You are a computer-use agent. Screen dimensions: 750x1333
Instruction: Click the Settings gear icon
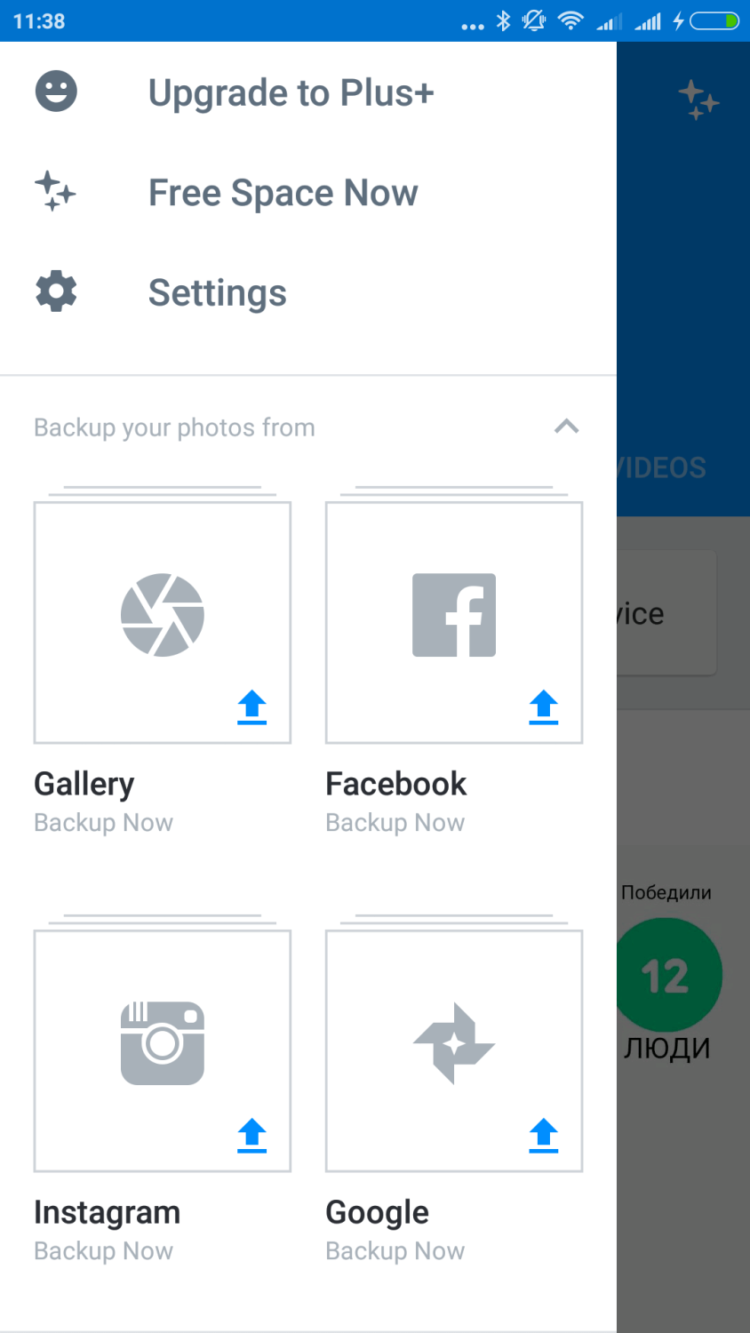click(55, 291)
